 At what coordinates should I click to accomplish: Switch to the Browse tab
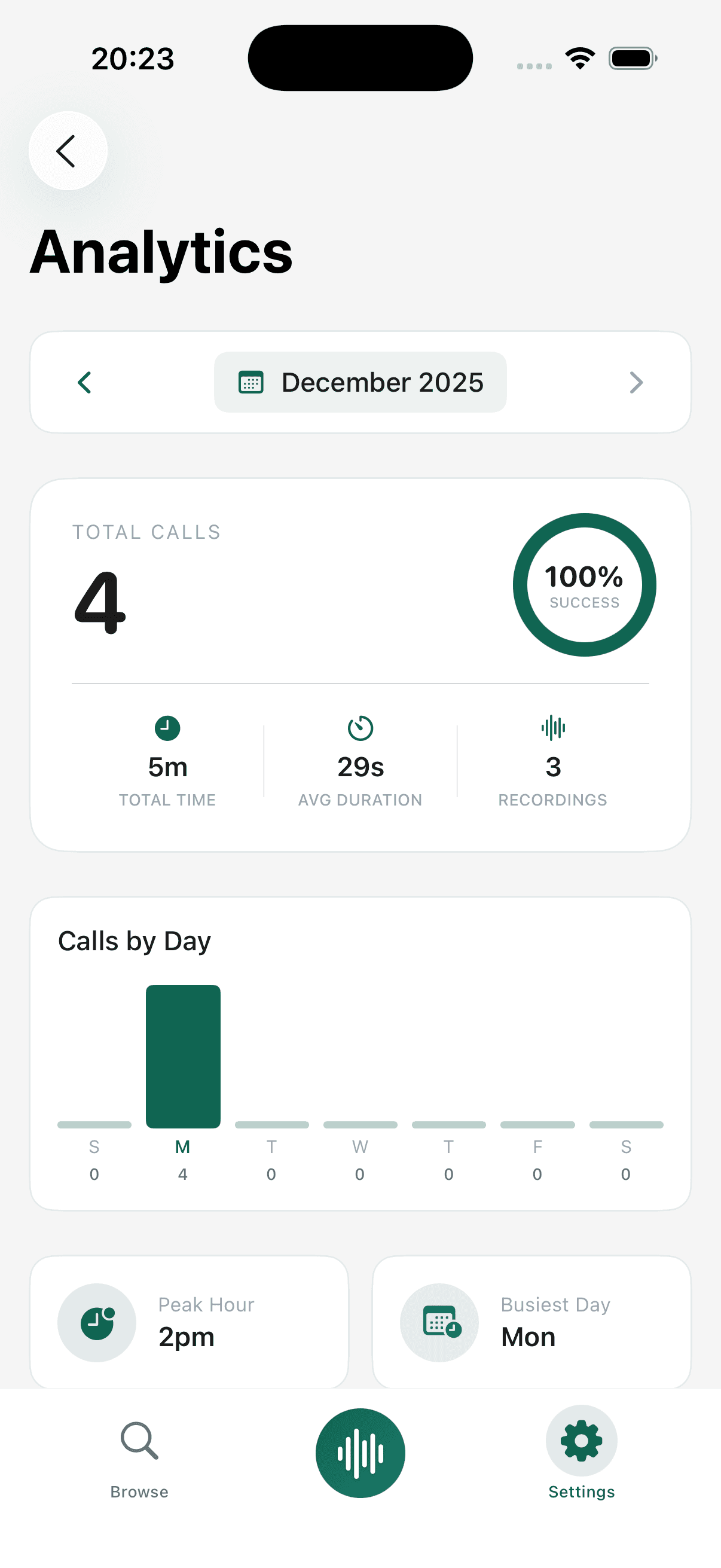coord(139,1460)
